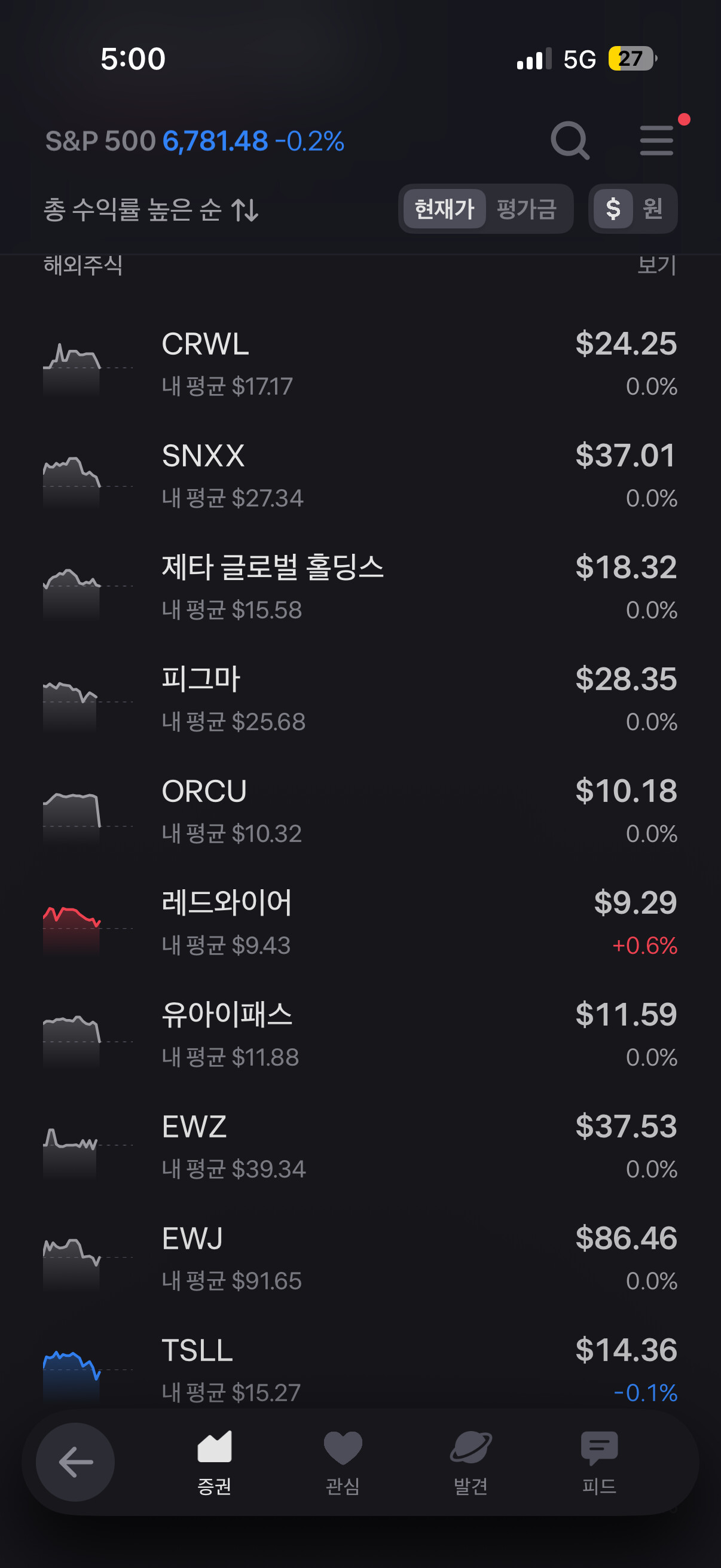
Task: Open the hamburger menu
Action: (656, 141)
